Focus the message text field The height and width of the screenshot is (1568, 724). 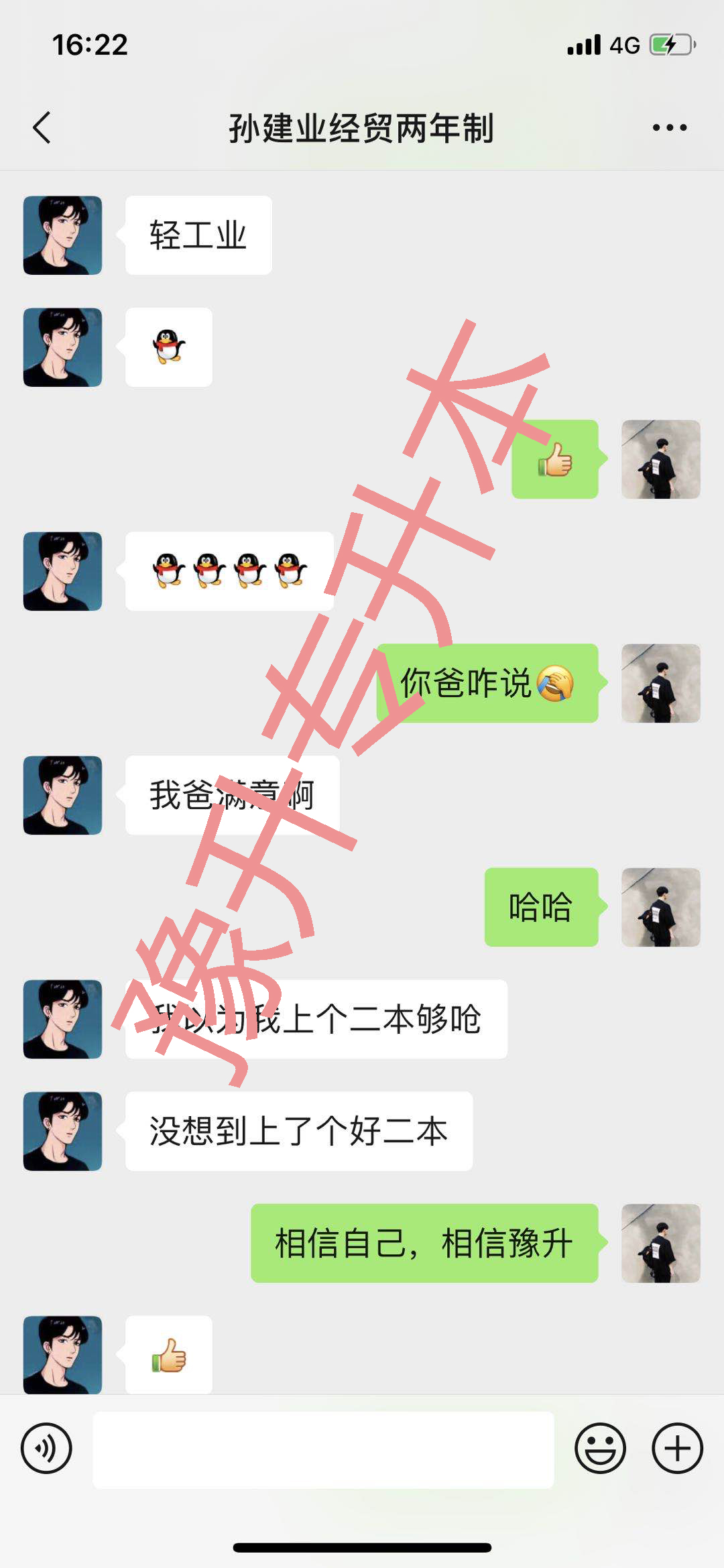323,1449
